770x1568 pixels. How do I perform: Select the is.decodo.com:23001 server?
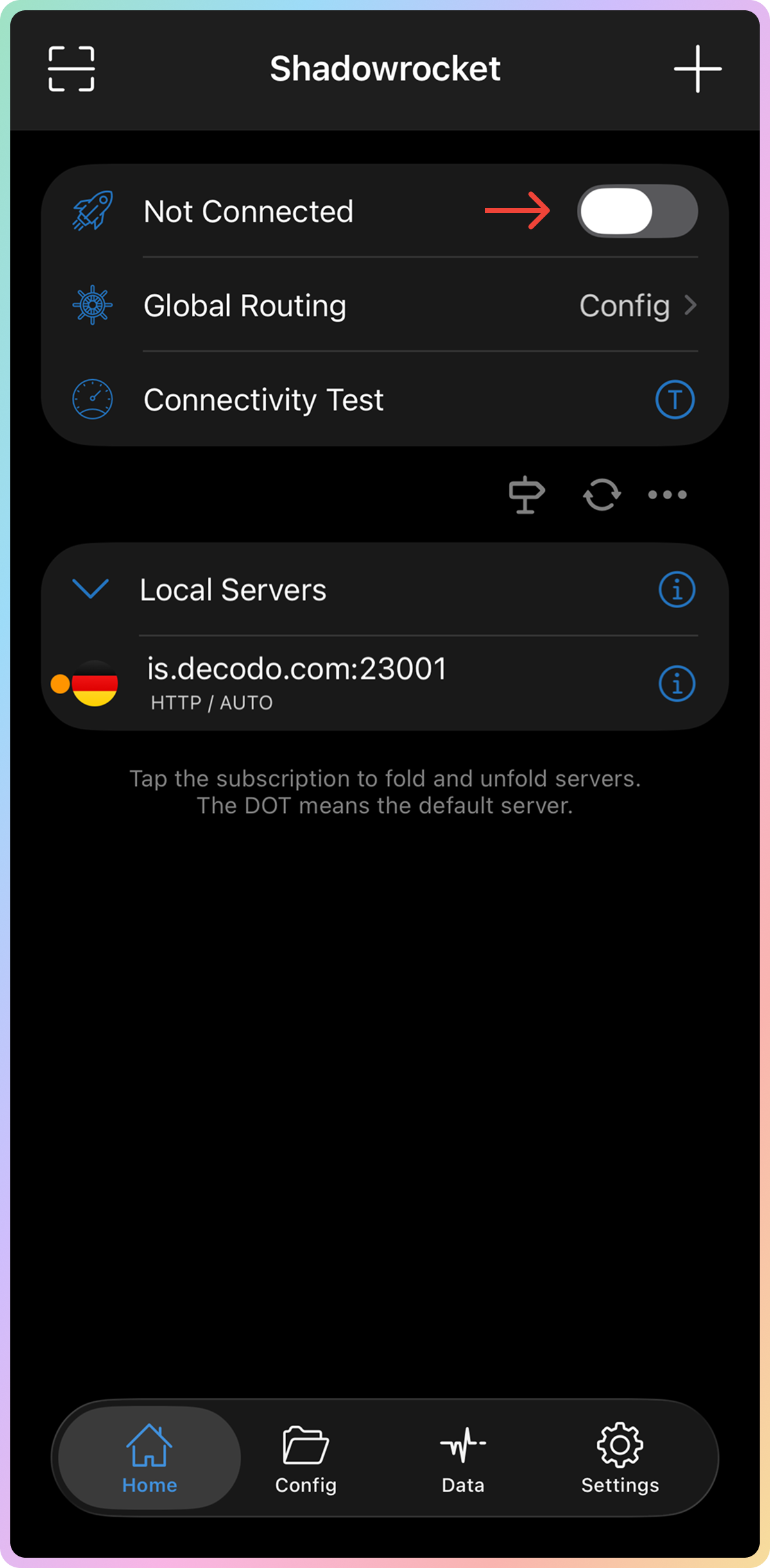click(295, 683)
